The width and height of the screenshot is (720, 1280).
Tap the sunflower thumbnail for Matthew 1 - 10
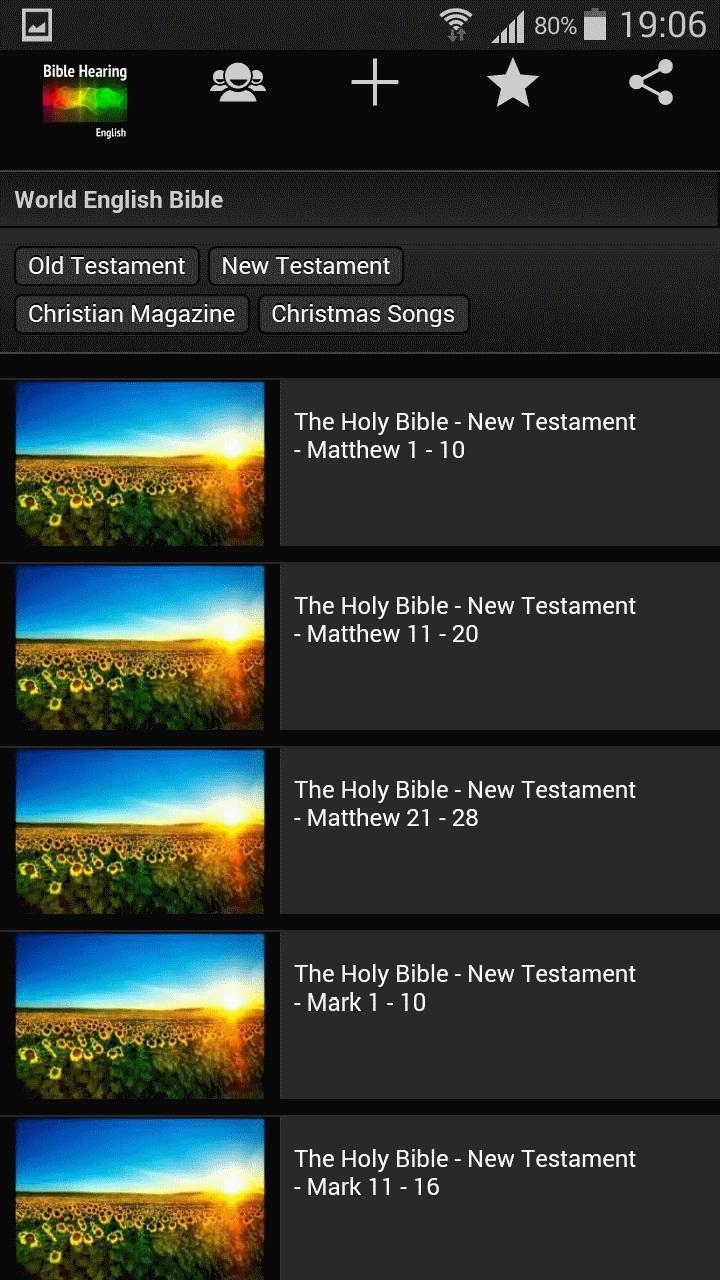140,463
